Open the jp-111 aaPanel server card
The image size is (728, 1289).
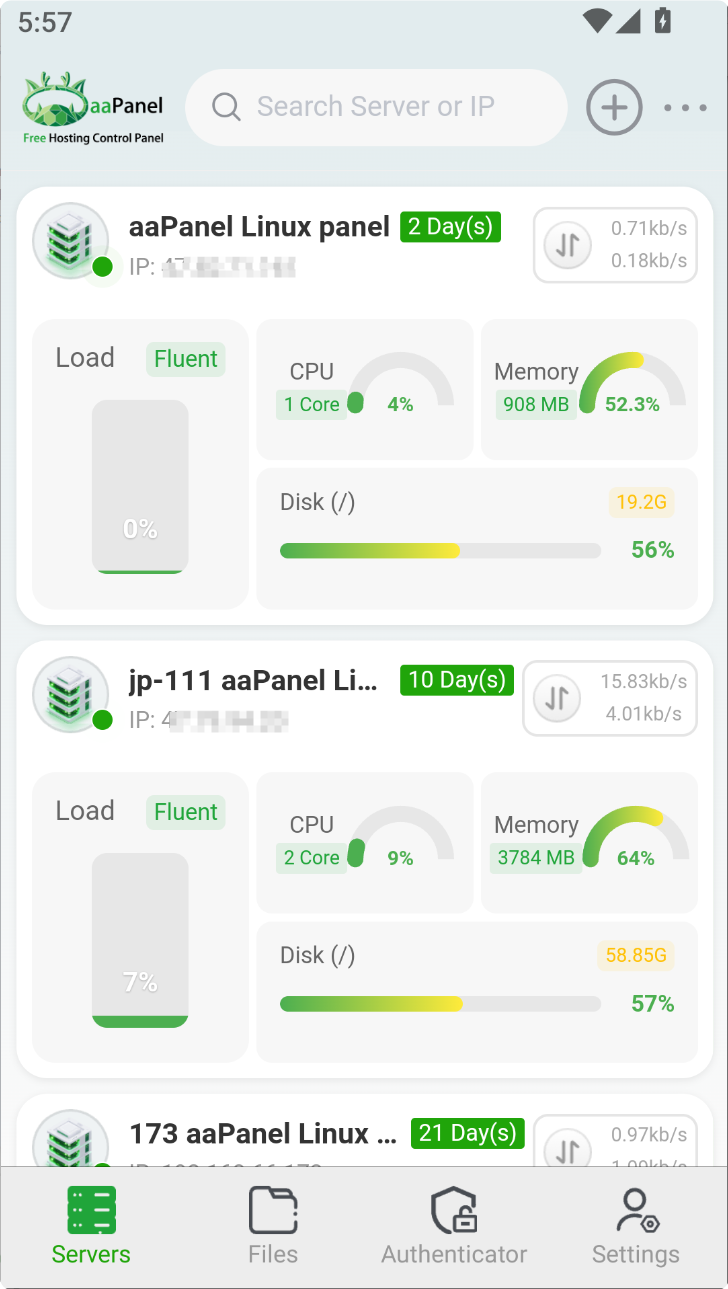click(254, 681)
